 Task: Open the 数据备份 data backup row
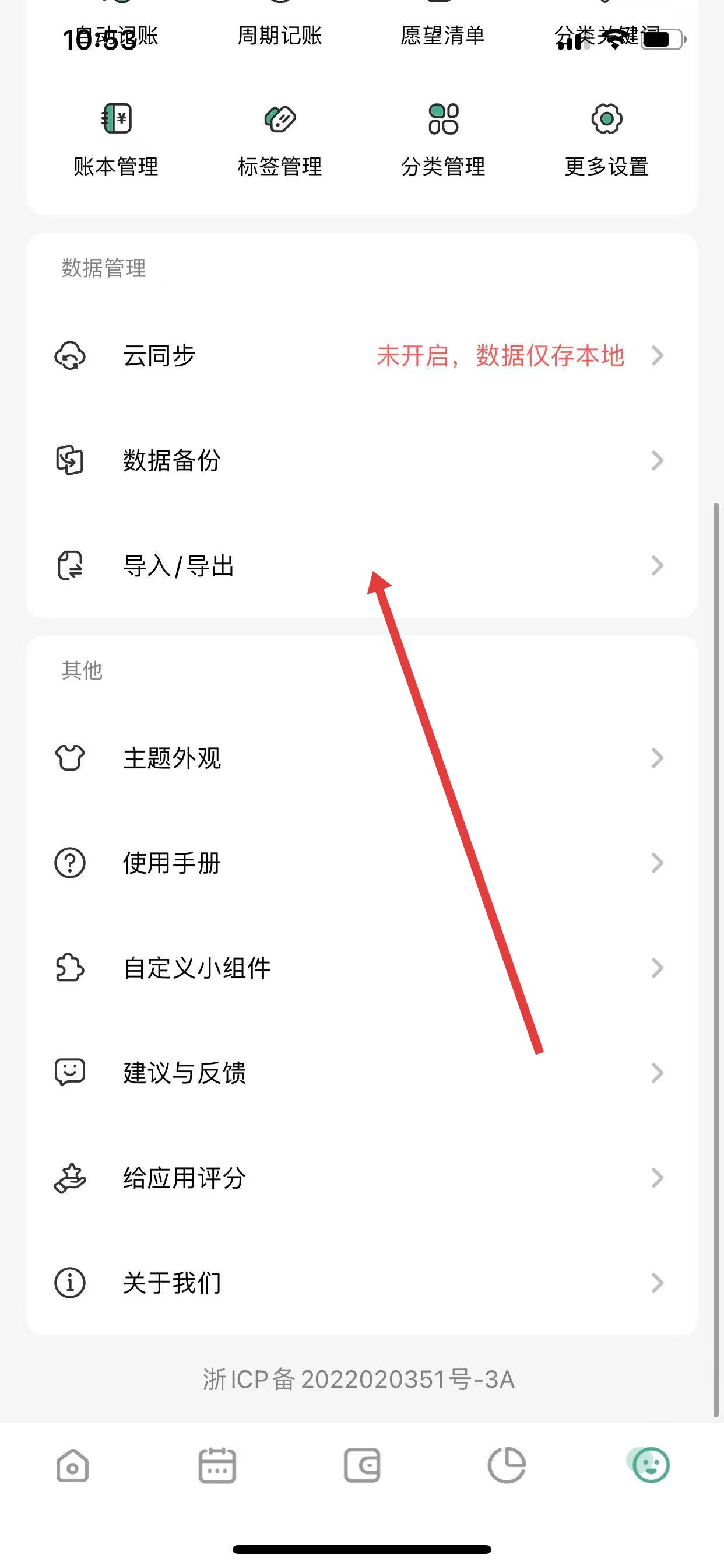tap(361, 460)
